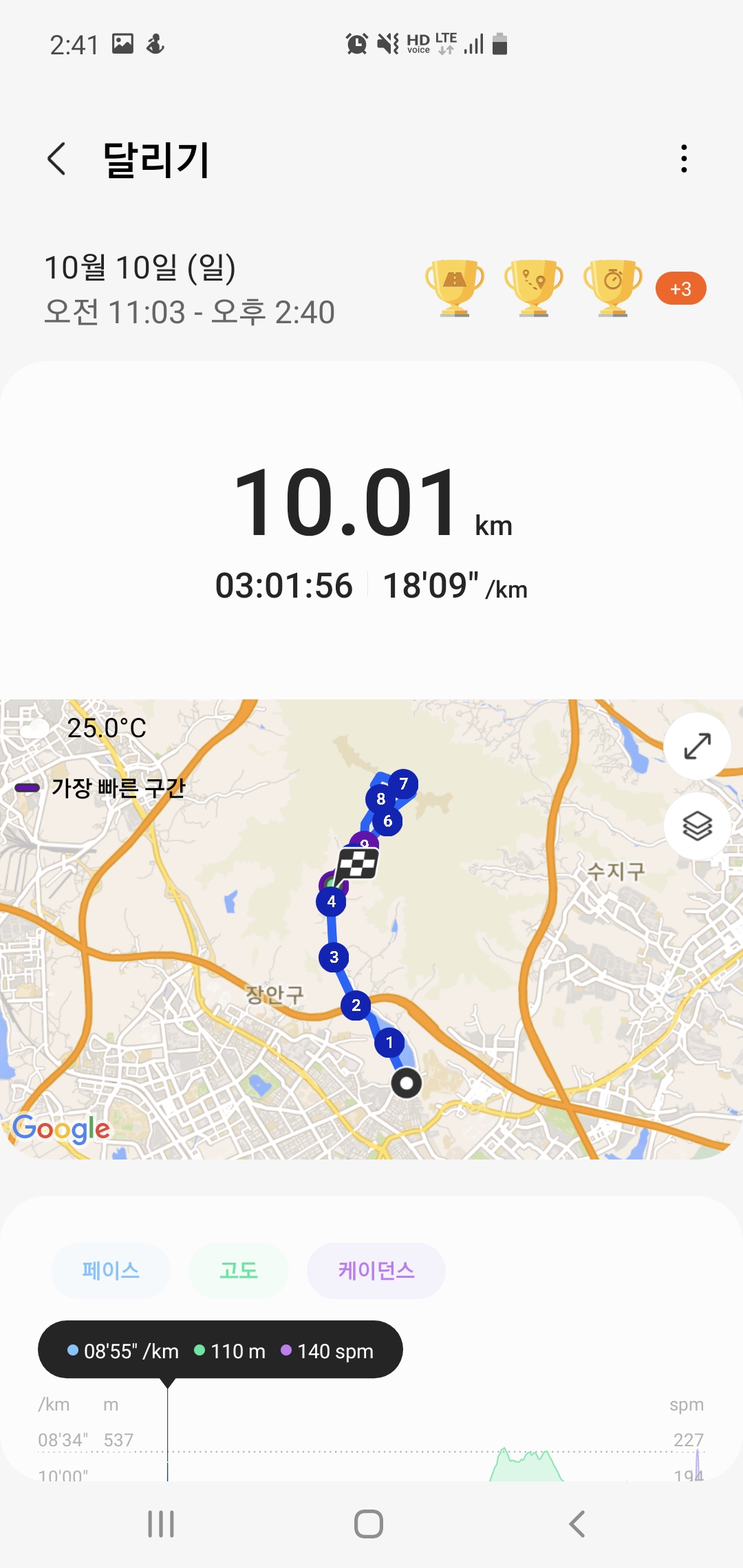Screen dimensions: 743x1568
Task: Go back from the 달리기 screen
Action: pos(56,159)
